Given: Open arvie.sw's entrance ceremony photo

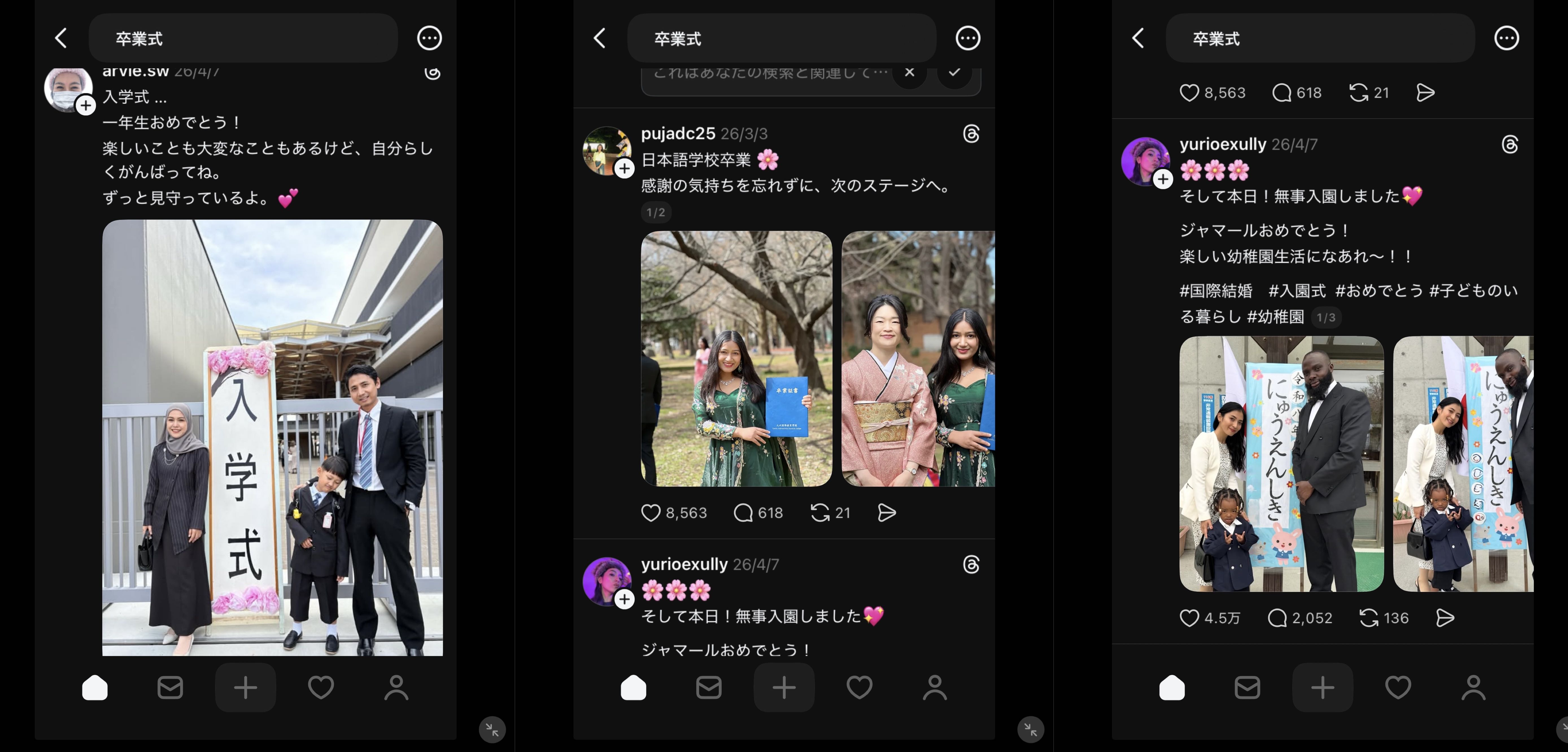Looking at the screenshot, I should 272,438.
